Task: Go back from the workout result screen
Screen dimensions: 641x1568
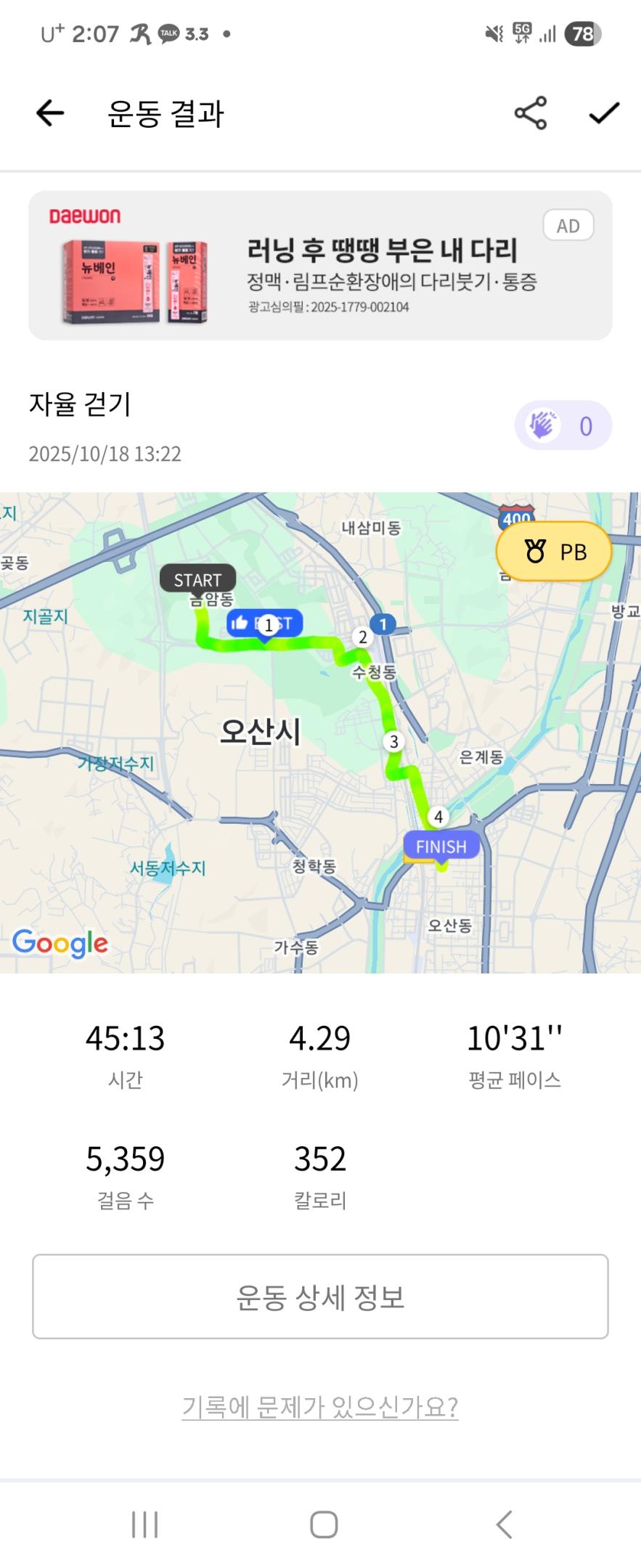Action: pyautogui.click(x=50, y=113)
